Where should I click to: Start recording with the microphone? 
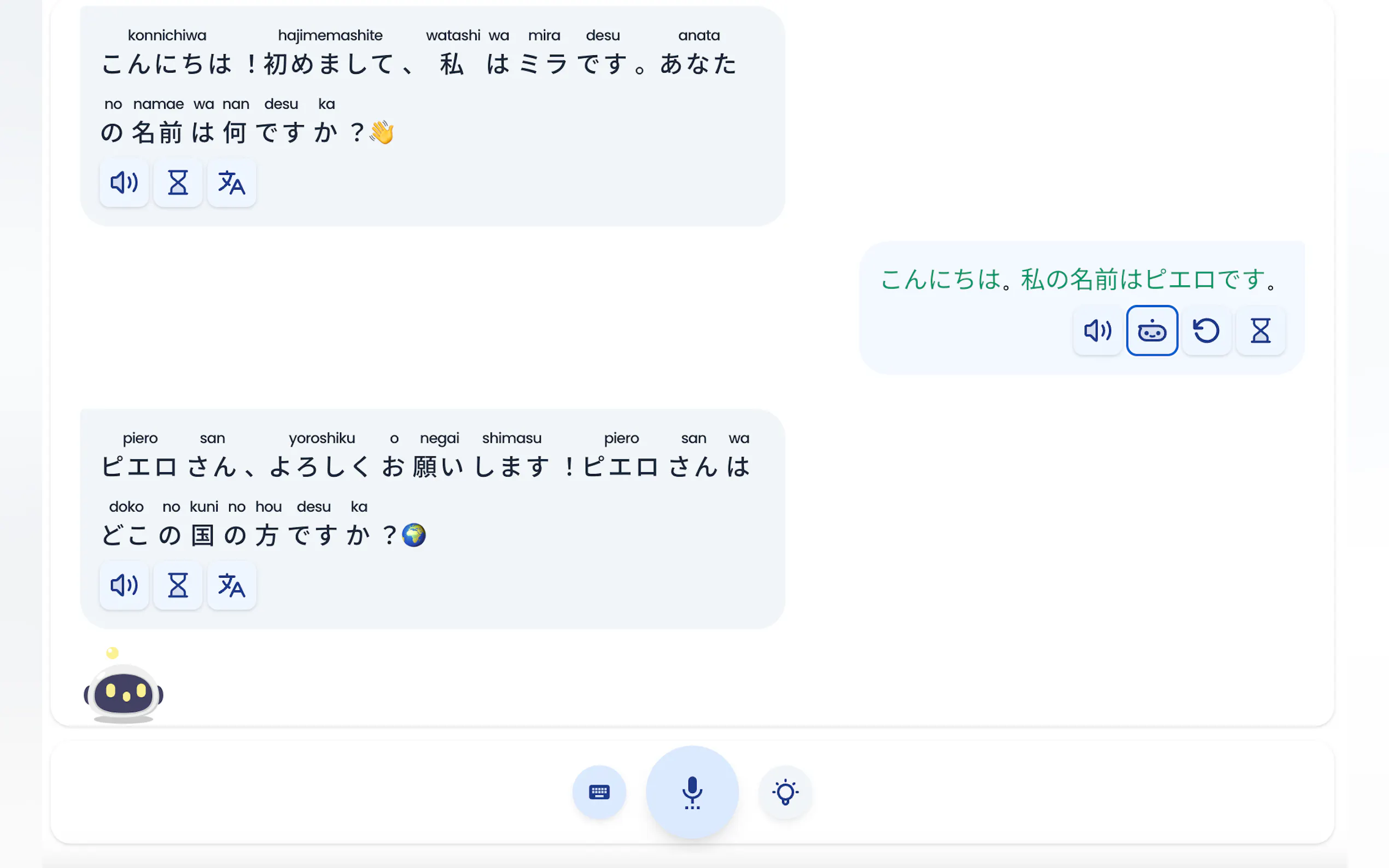click(692, 792)
